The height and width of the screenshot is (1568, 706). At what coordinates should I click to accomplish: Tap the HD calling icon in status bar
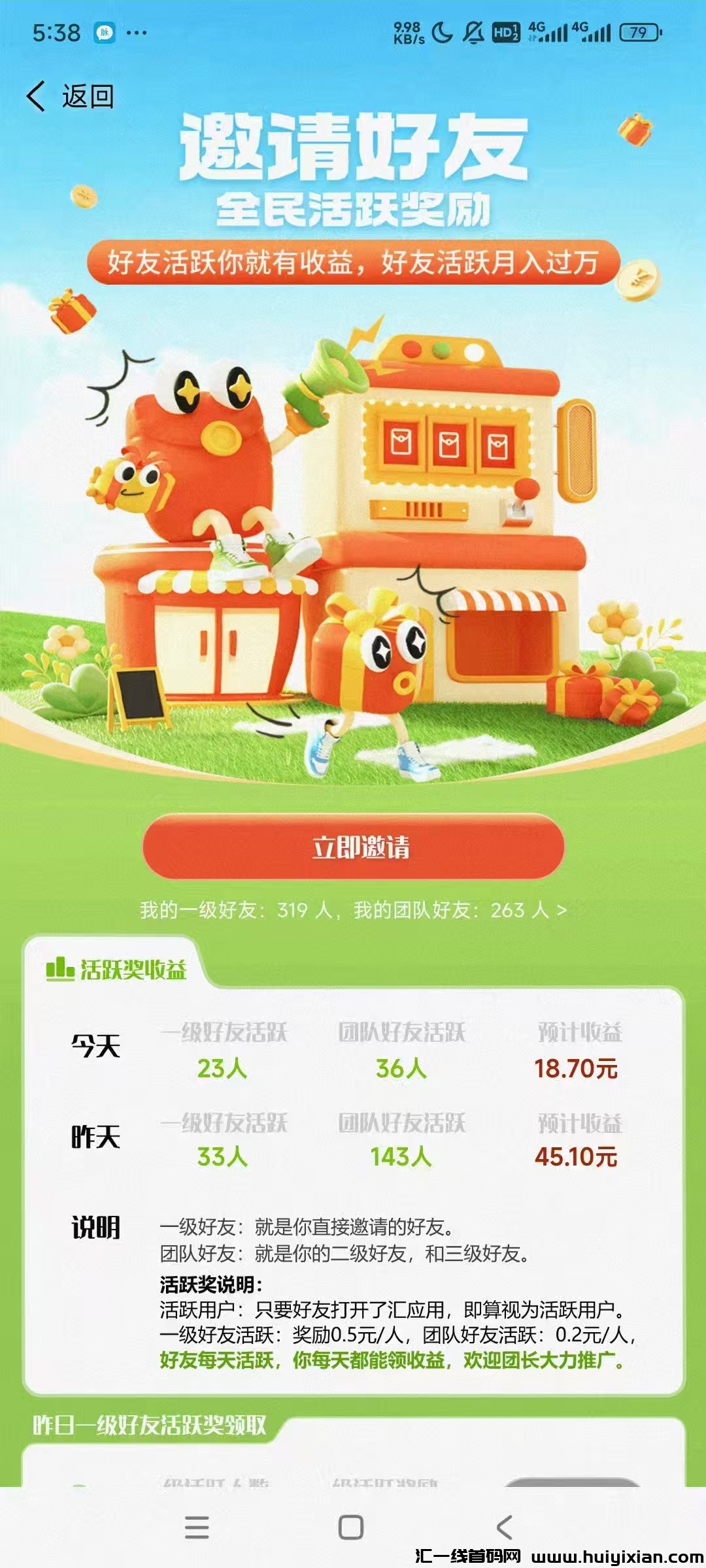pyautogui.click(x=507, y=29)
